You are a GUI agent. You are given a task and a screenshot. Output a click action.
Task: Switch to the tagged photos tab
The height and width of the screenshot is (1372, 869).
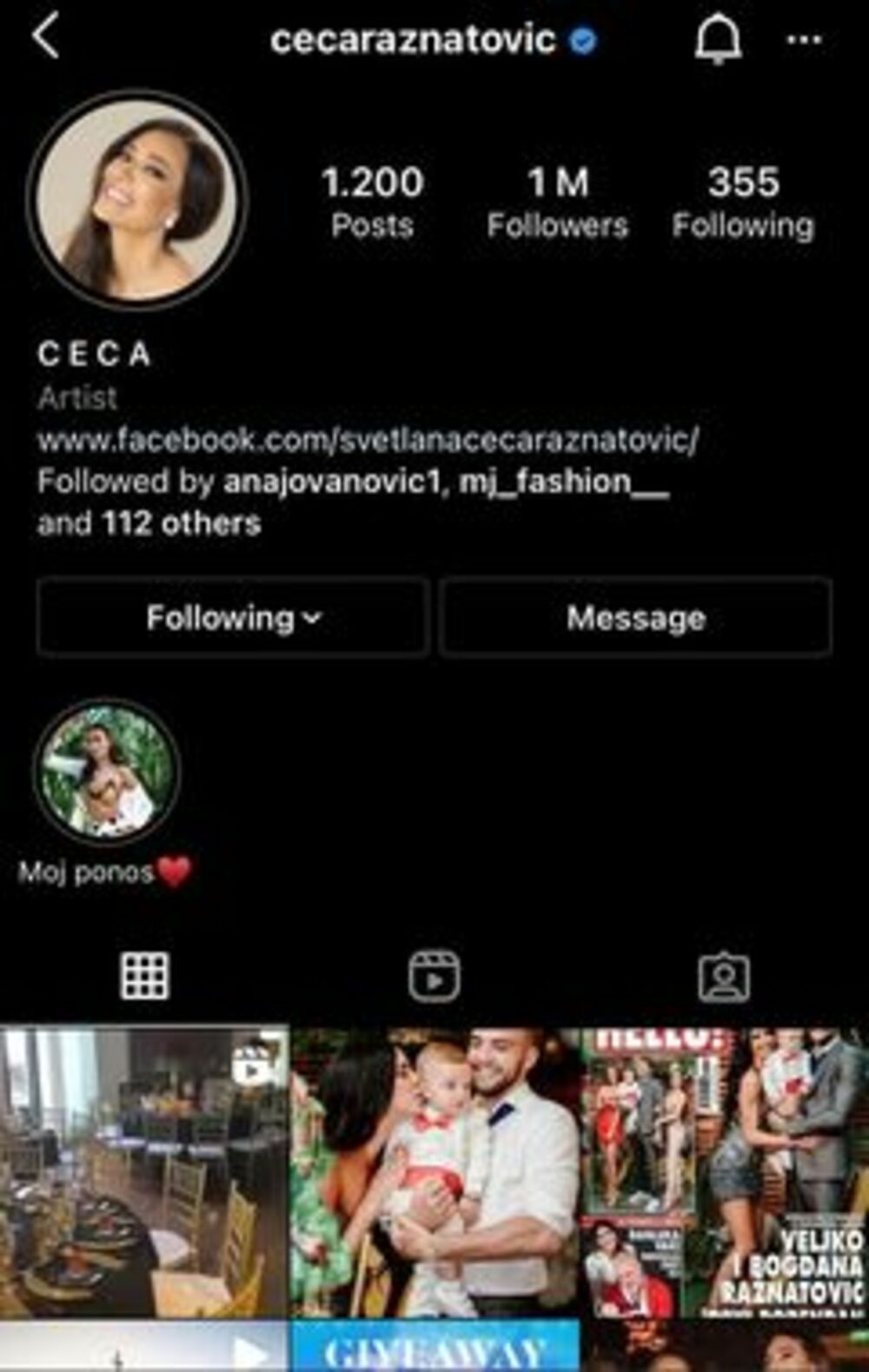coord(723,977)
